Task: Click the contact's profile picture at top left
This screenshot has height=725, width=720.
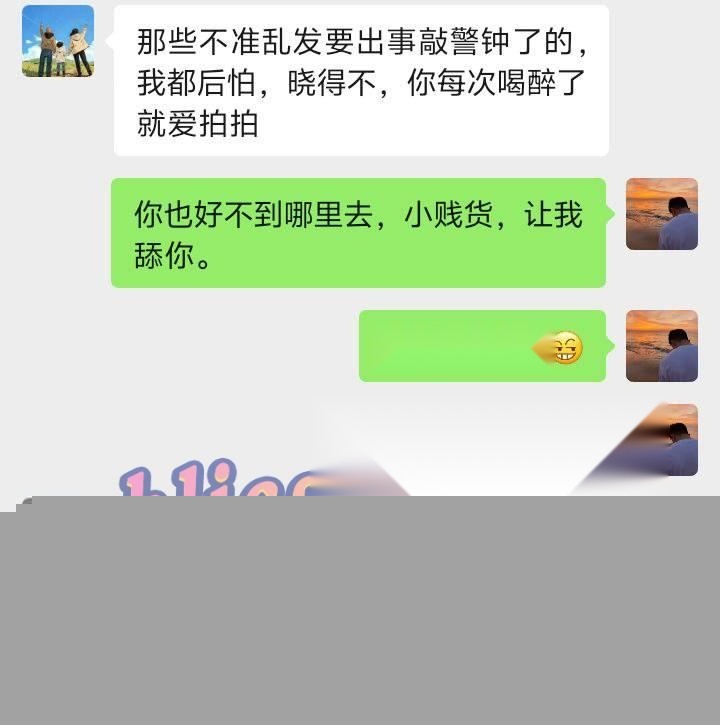Action: point(58,40)
